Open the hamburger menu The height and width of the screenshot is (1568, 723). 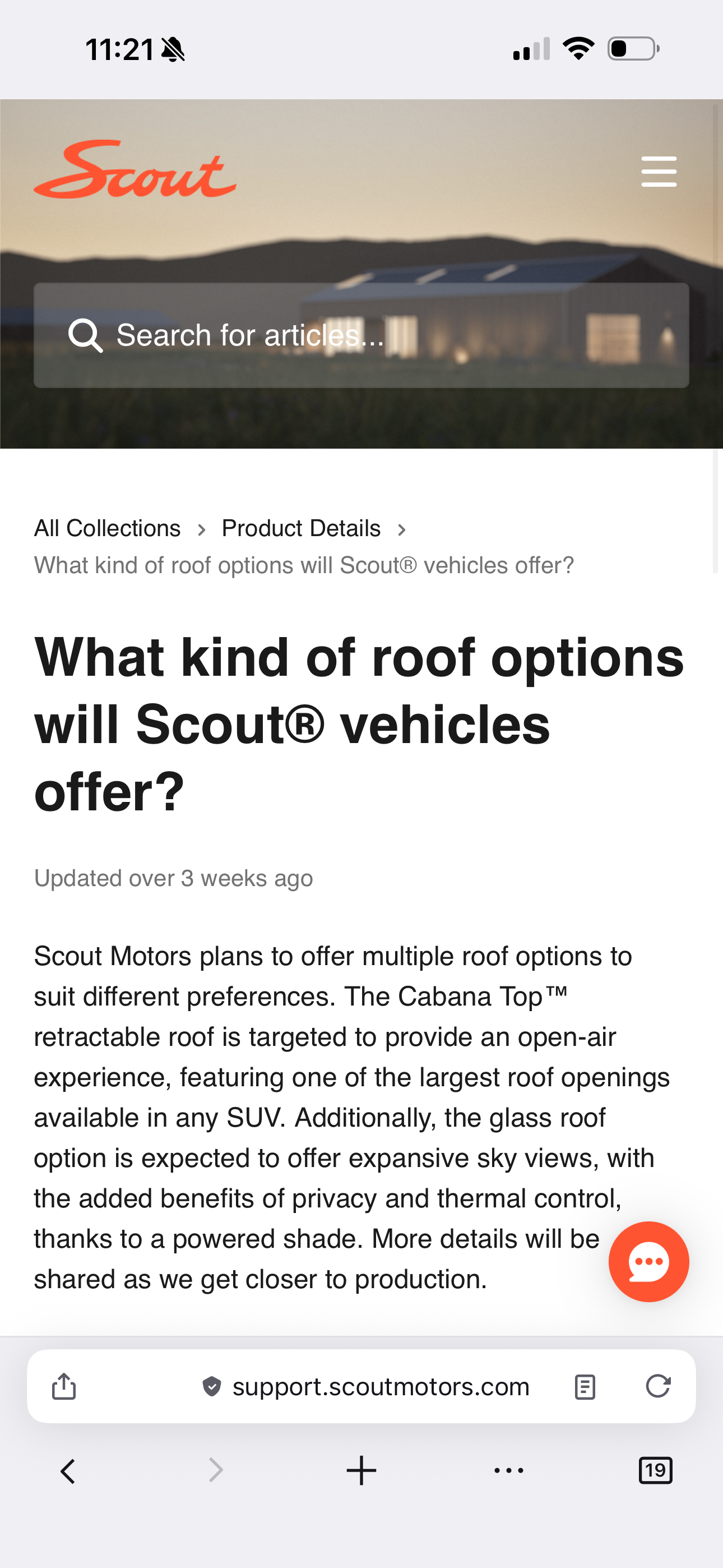point(659,171)
